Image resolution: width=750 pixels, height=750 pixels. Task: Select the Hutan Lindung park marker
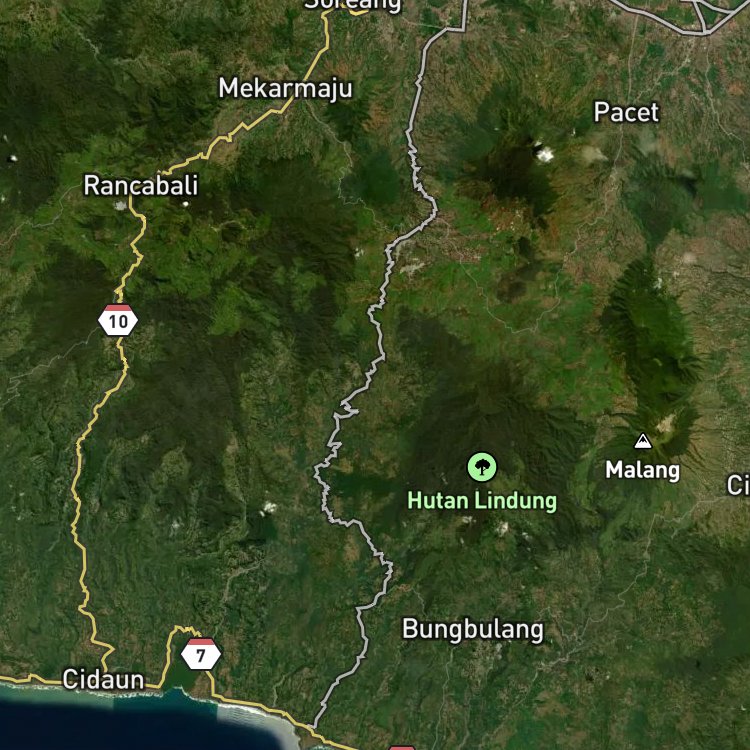click(x=482, y=467)
